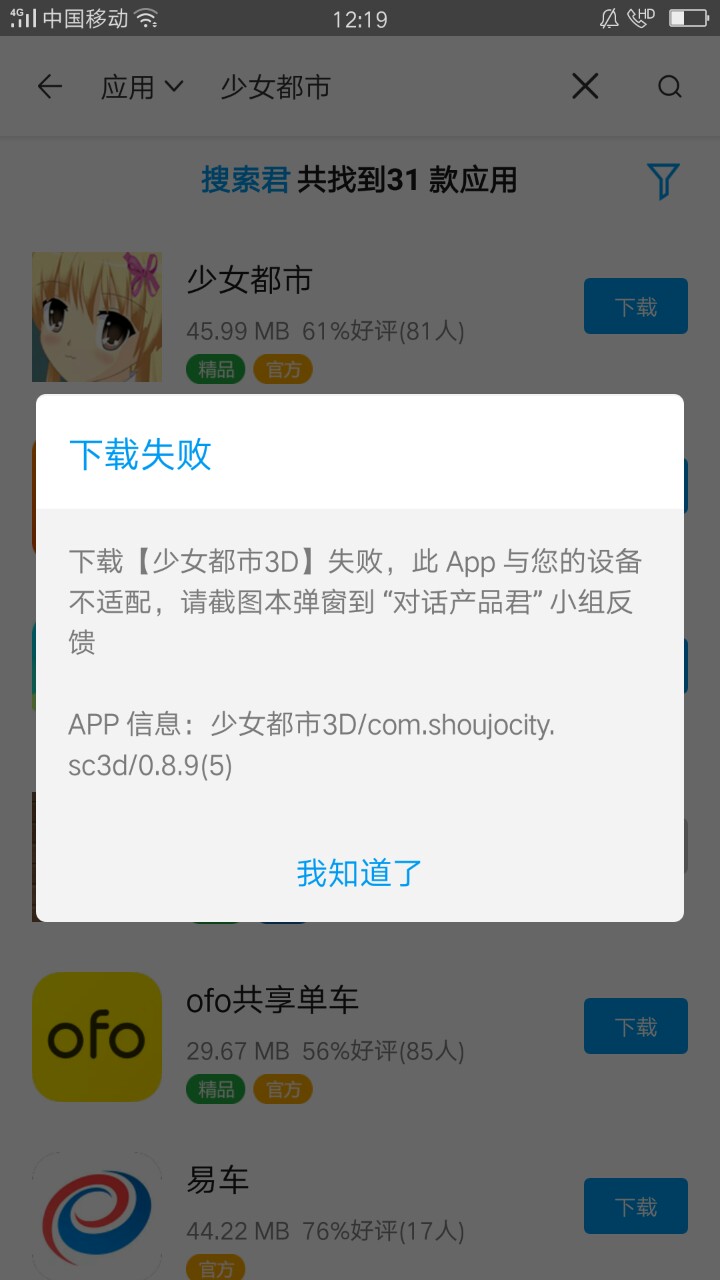Open the ofo共享单车 listing

tap(272, 1000)
